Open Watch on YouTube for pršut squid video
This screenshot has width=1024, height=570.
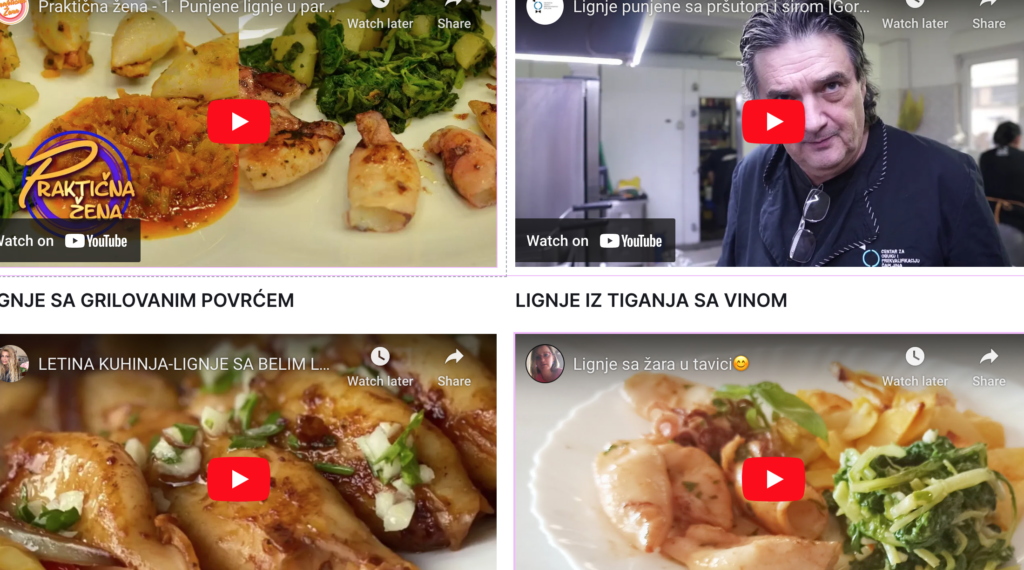click(595, 241)
